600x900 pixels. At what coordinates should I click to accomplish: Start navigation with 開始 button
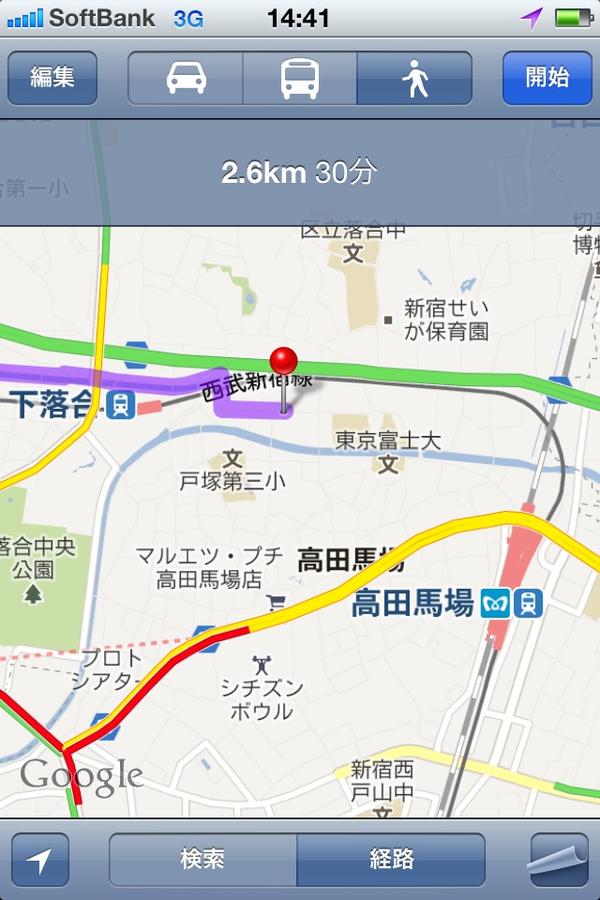(547, 78)
